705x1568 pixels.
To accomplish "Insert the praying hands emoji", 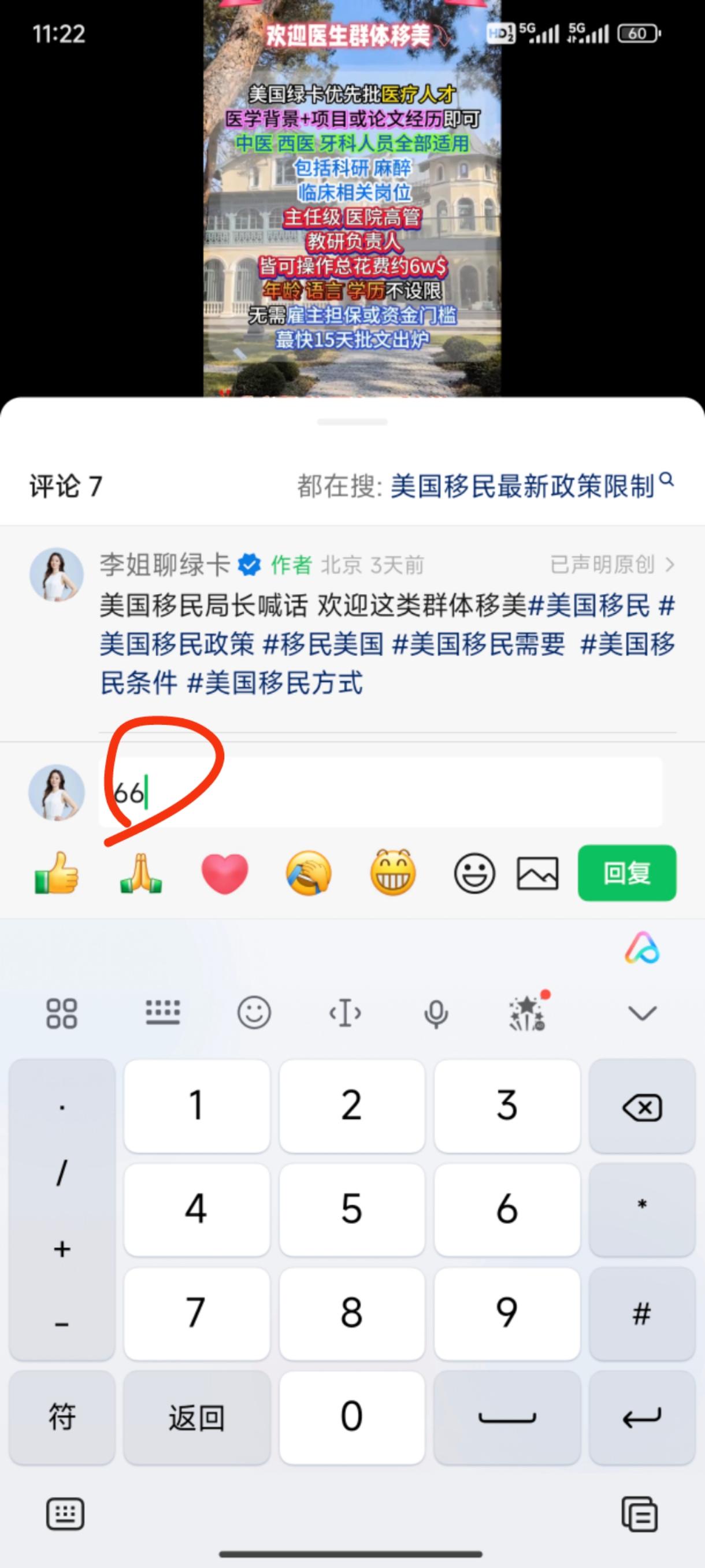I will click(x=140, y=873).
